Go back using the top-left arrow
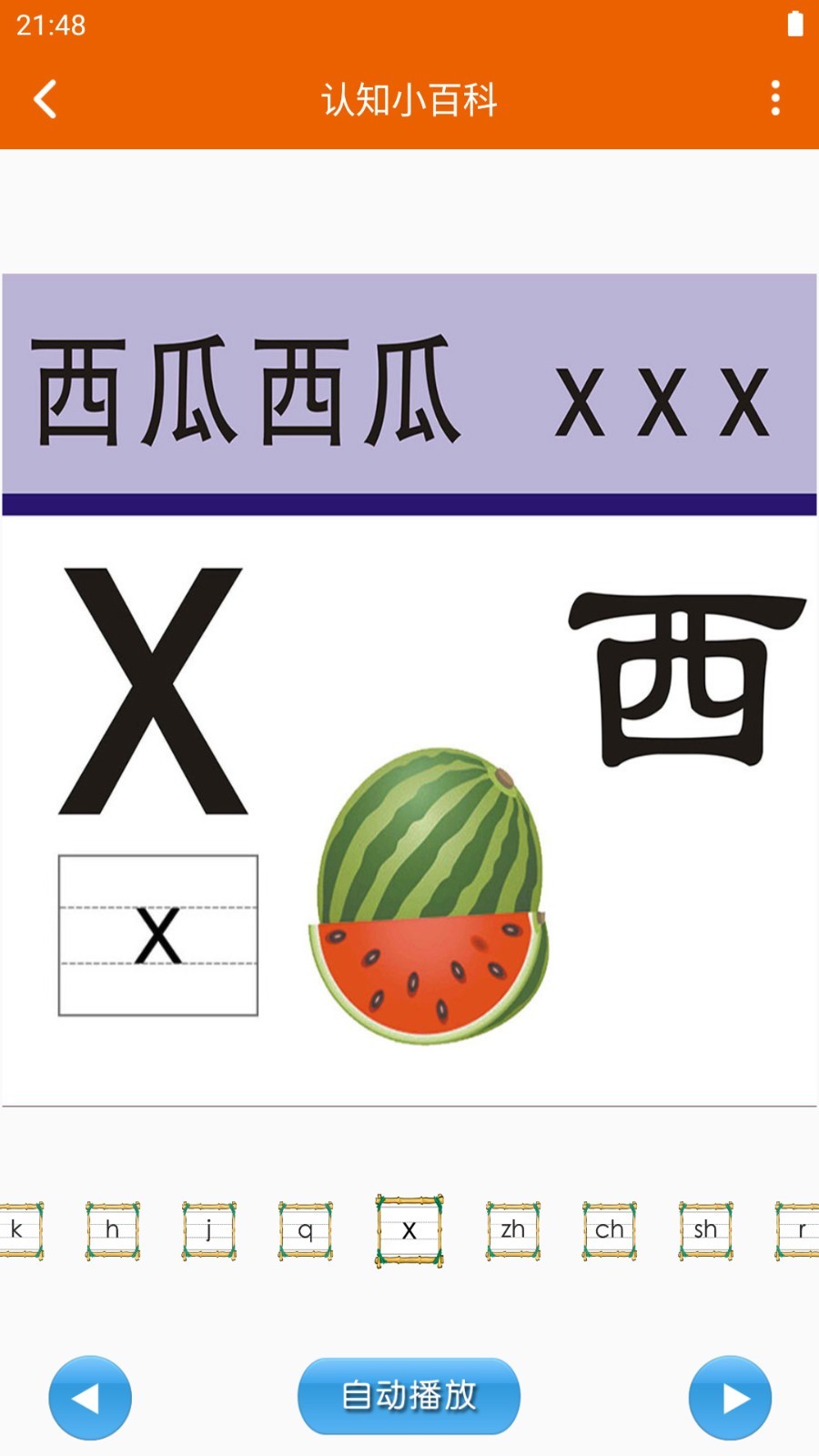This screenshot has height=1456, width=819. click(x=45, y=99)
